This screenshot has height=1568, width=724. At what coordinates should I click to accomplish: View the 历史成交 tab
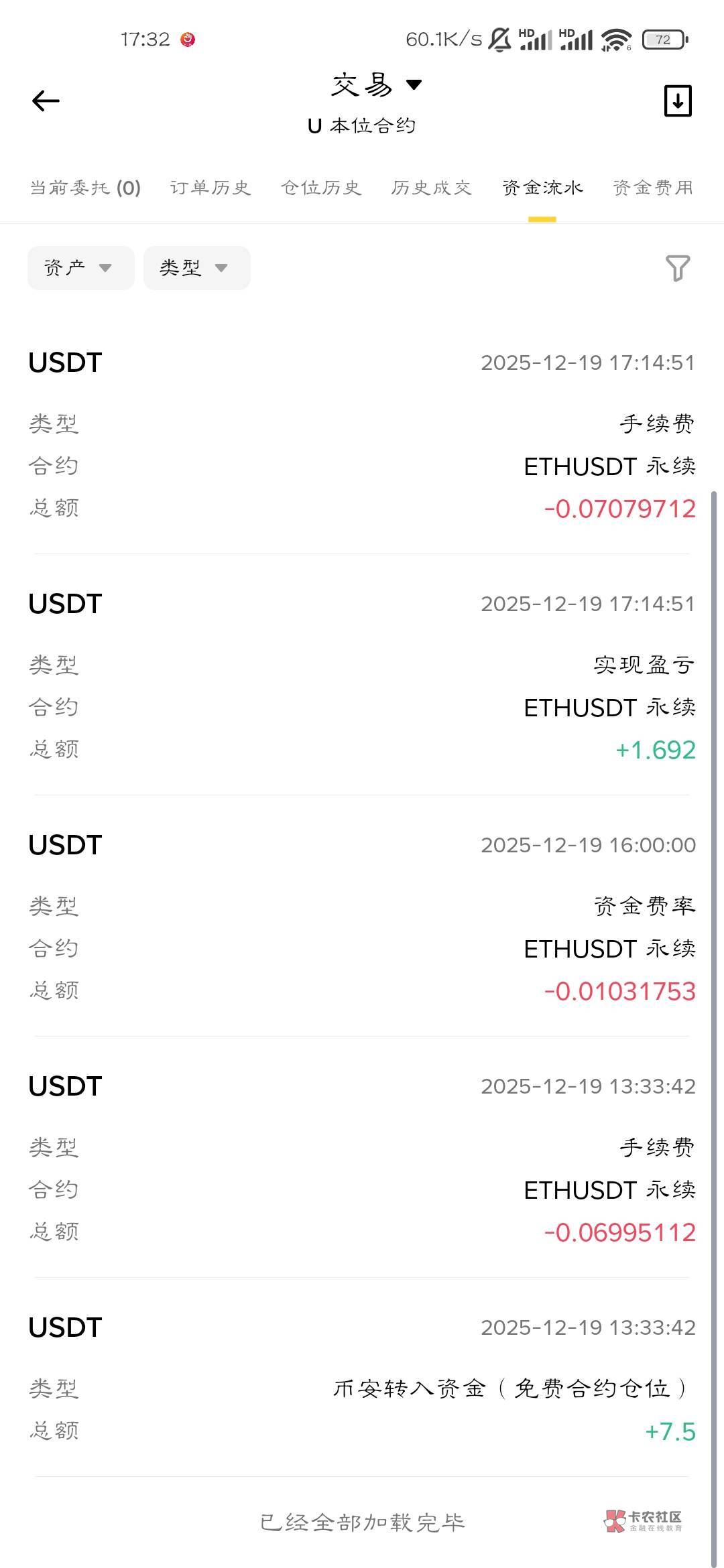[x=432, y=188]
